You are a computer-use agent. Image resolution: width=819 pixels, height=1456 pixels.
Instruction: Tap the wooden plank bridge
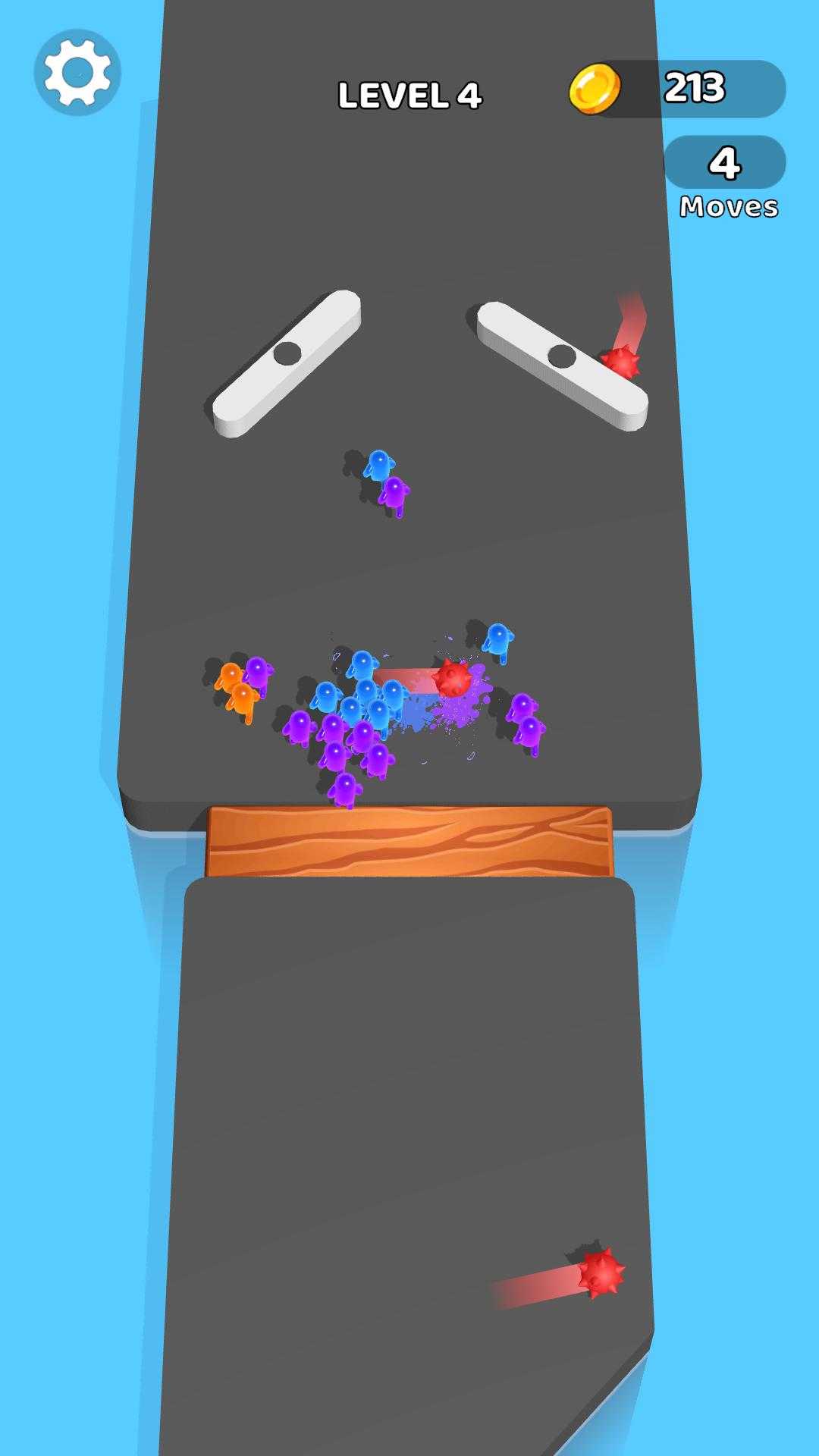click(409, 842)
